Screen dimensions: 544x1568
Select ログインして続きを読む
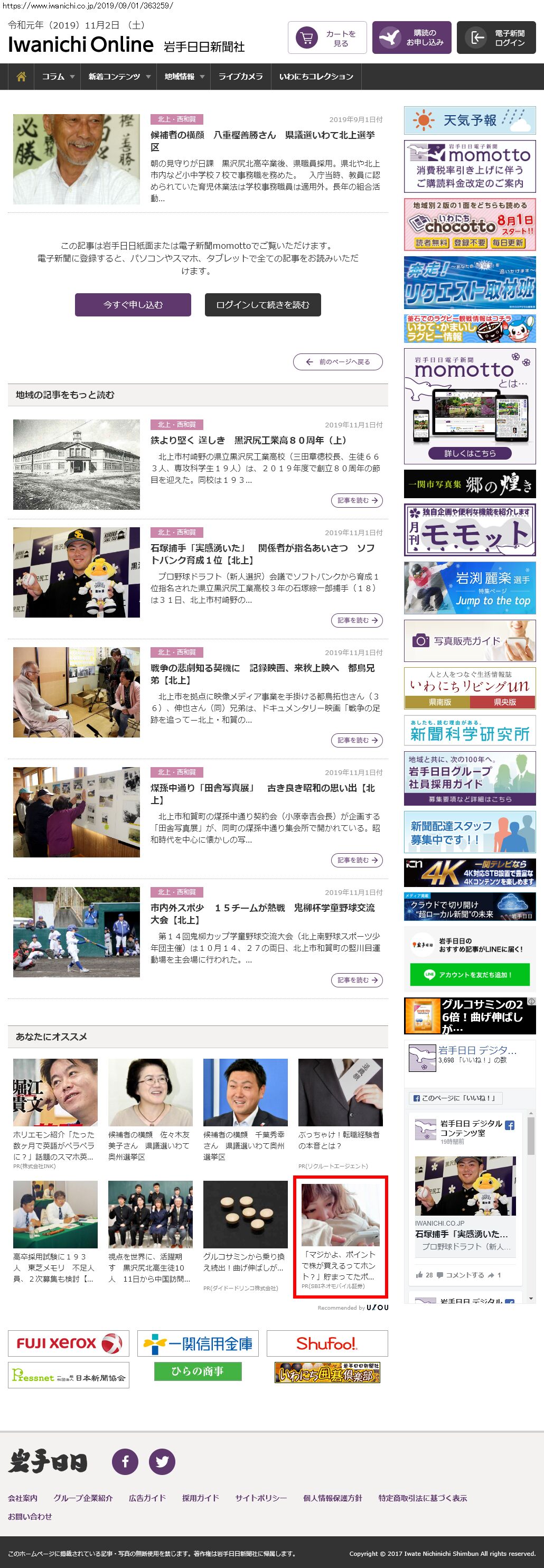tap(262, 305)
